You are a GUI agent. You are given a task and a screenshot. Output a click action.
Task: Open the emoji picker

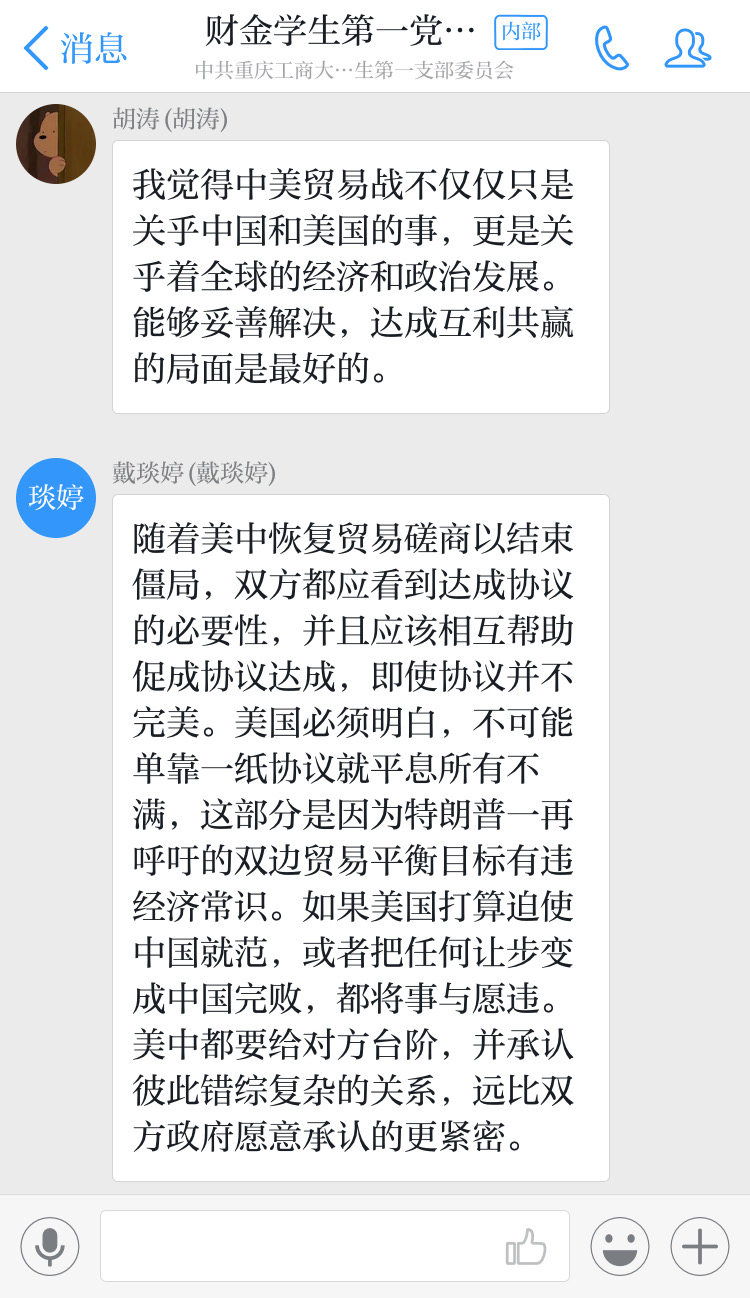pyautogui.click(x=620, y=1246)
